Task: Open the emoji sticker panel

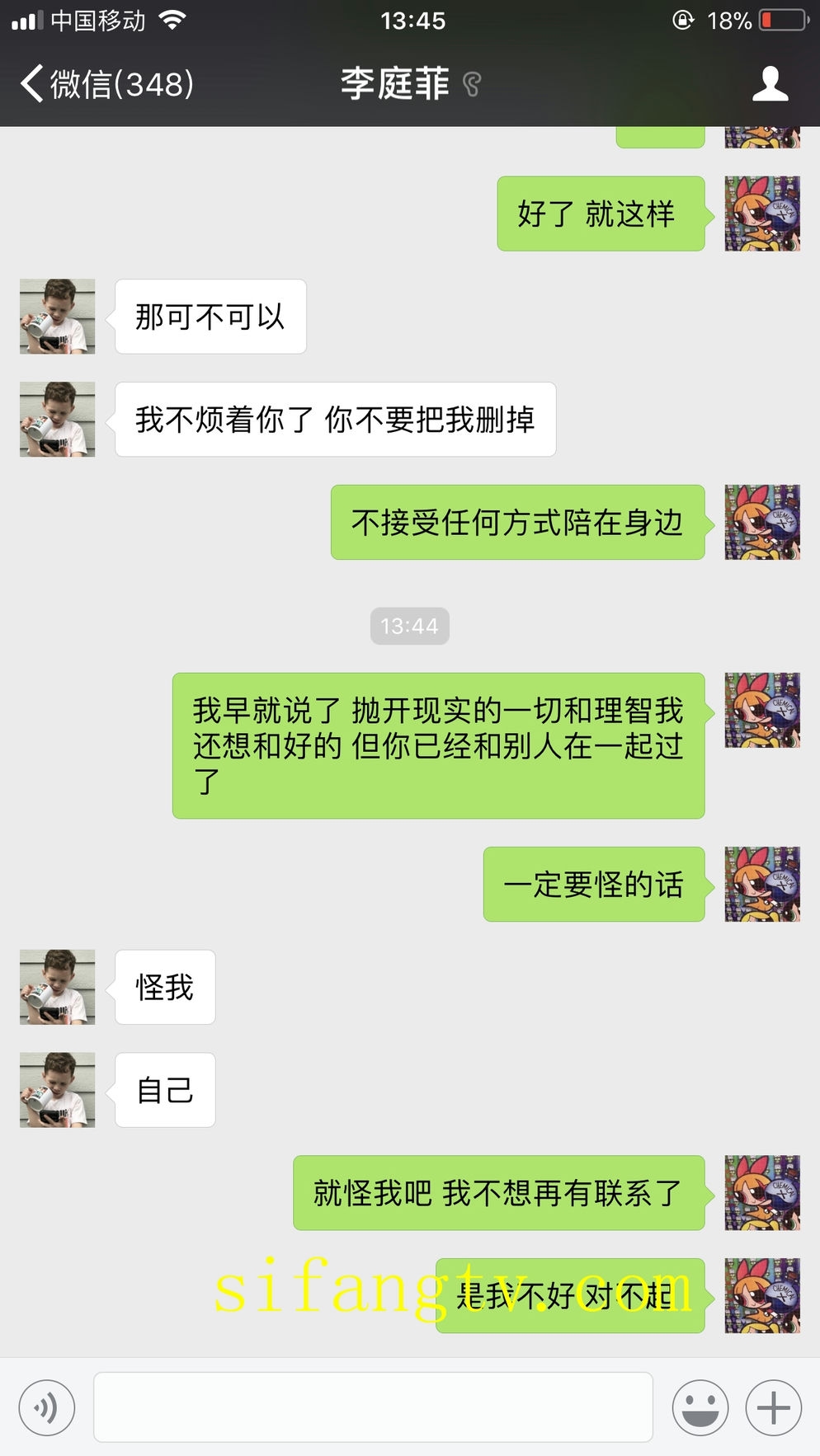Action: [700, 1407]
